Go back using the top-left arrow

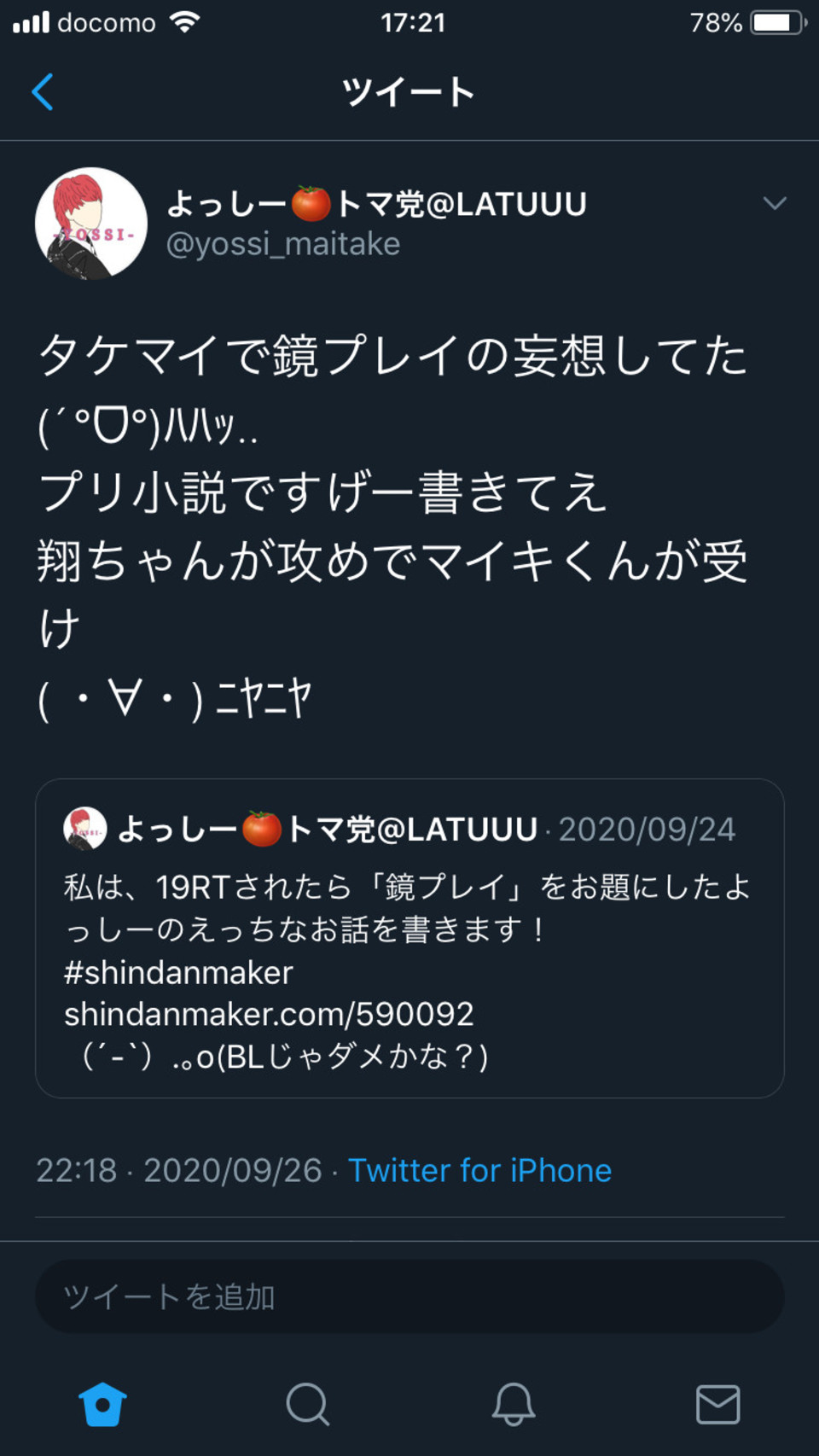(x=43, y=92)
